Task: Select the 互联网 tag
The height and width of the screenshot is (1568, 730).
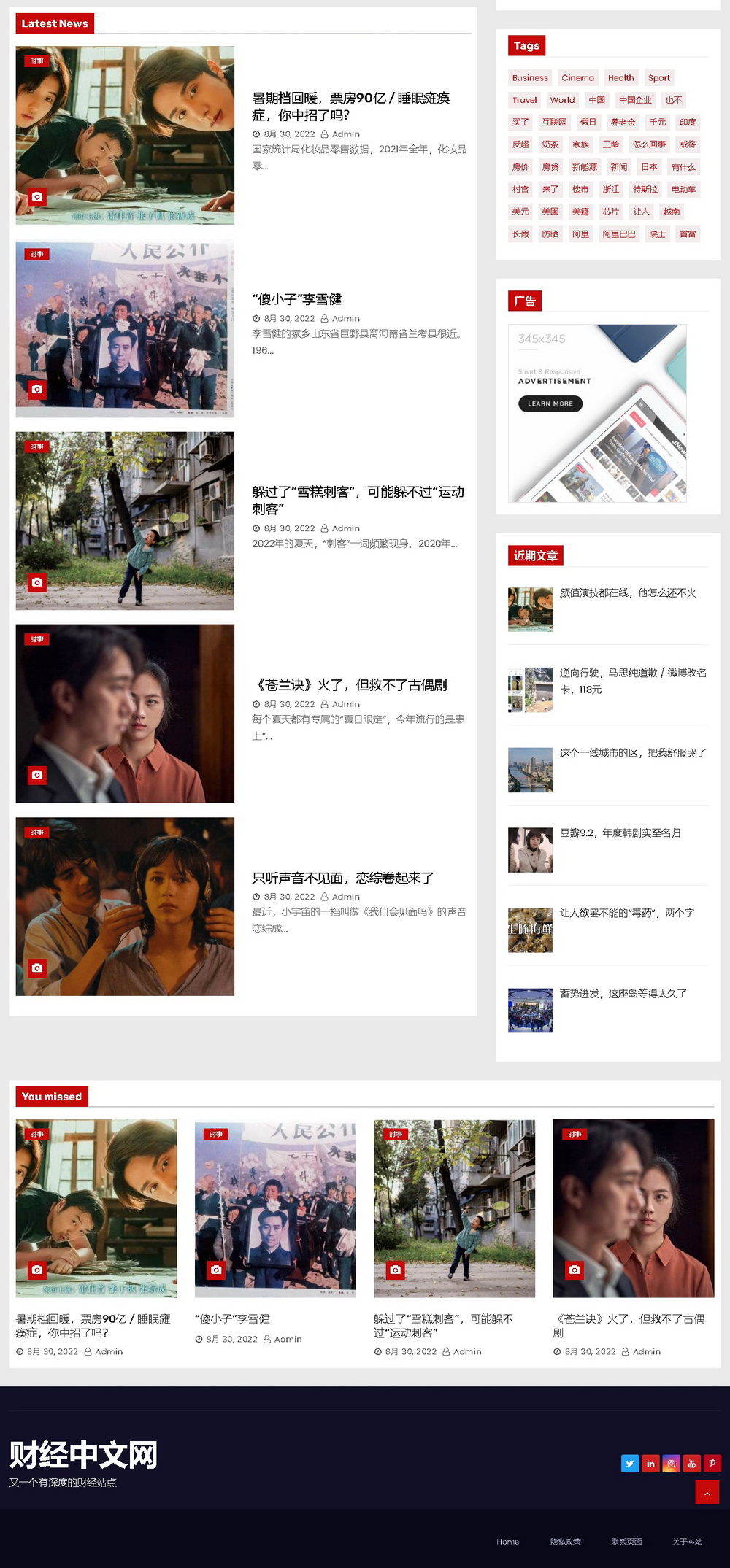Action: (554, 123)
